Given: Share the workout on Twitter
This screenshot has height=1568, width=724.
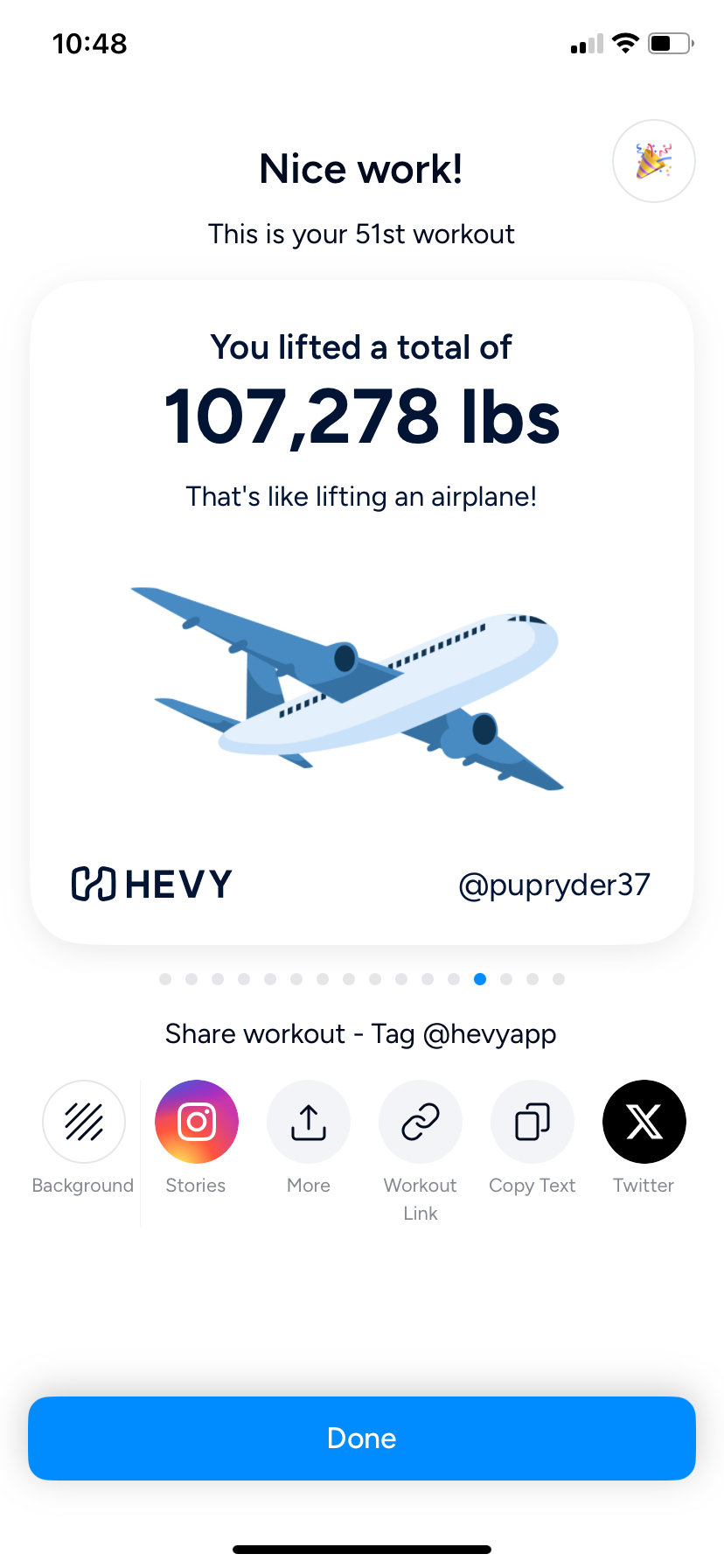Looking at the screenshot, I should tap(644, 1122).
